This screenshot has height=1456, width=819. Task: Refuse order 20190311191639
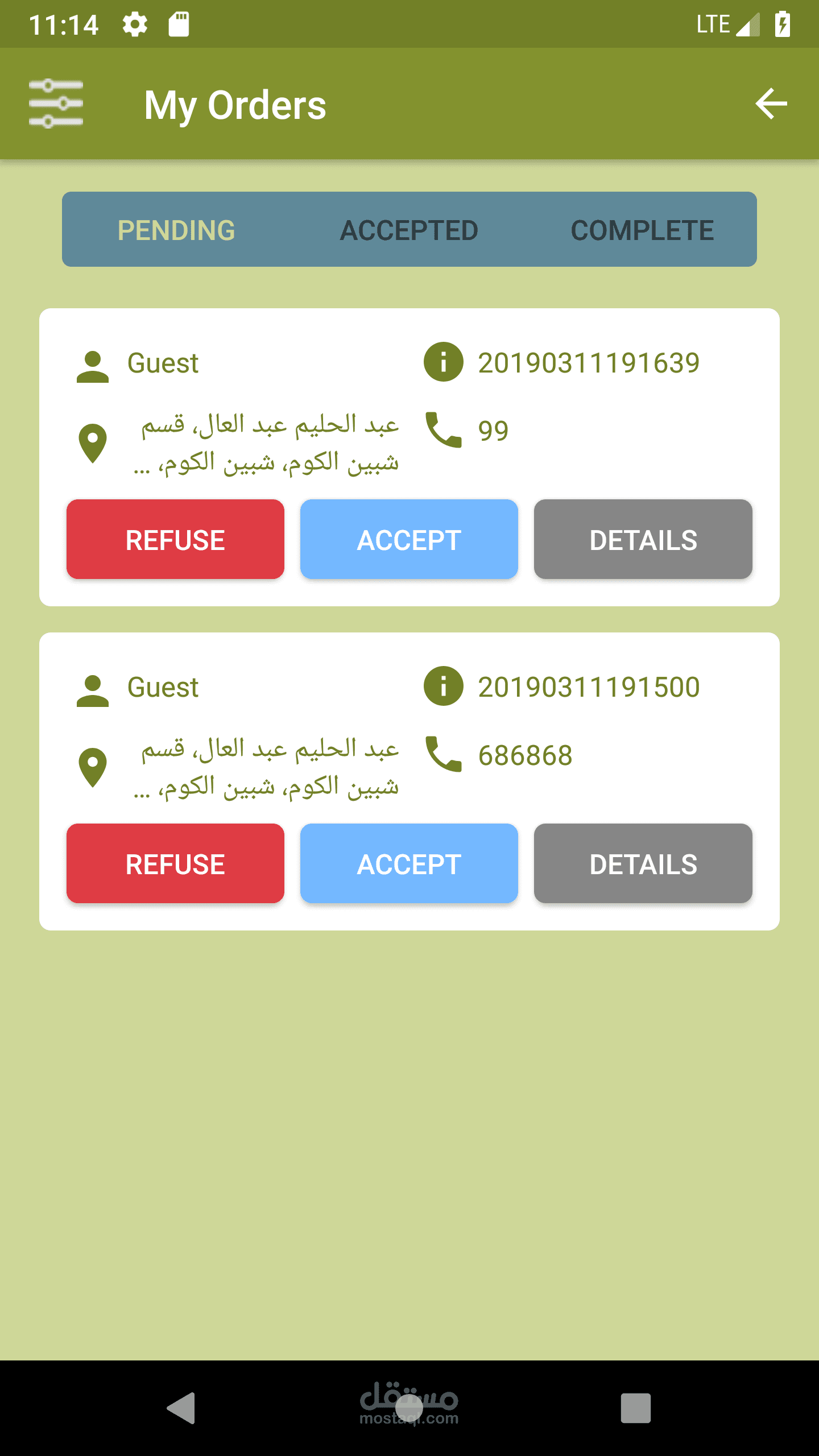(175, 540)
